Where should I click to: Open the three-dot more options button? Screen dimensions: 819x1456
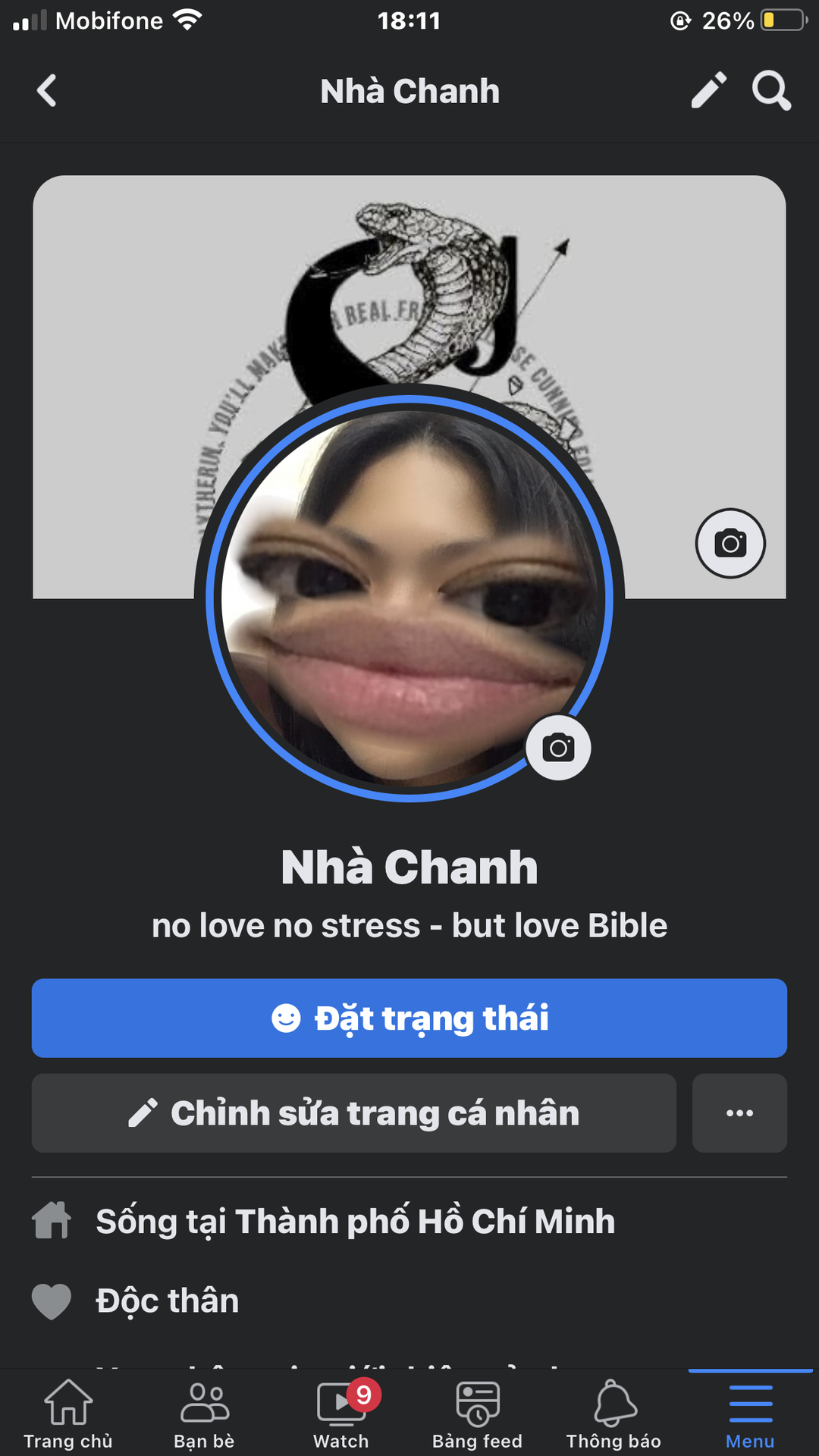pos(739,1113)
